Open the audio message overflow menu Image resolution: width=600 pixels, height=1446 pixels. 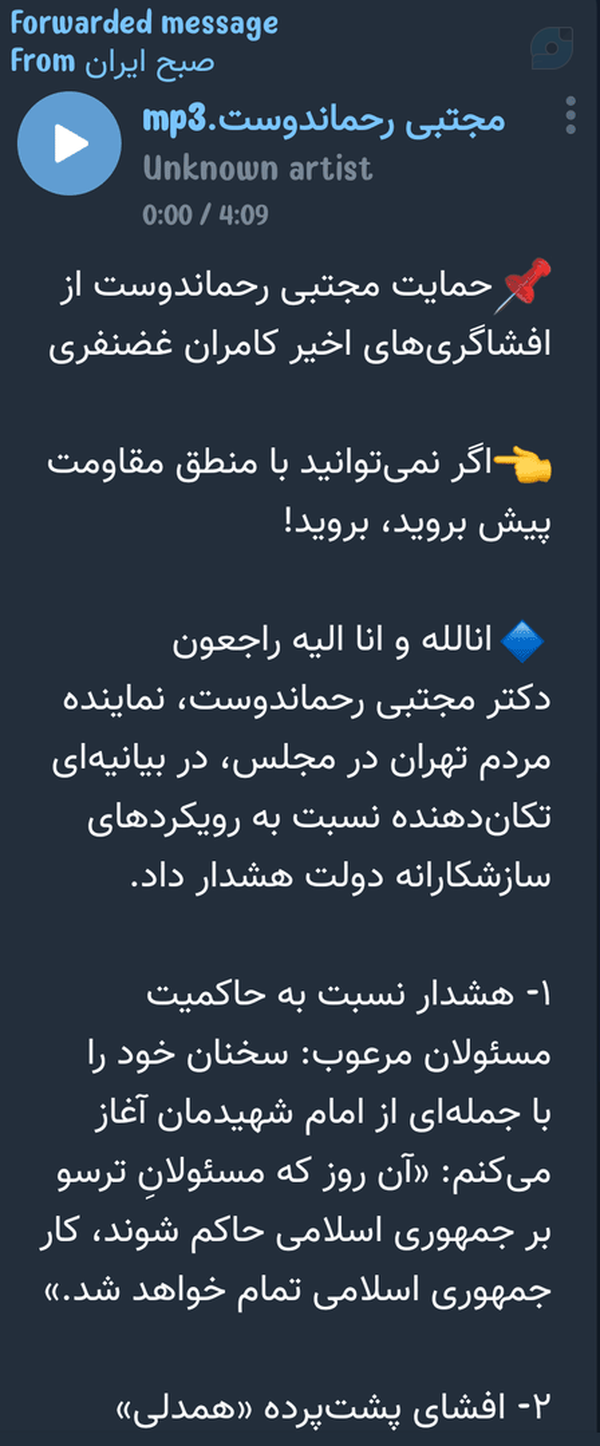[x=571, y=116]
